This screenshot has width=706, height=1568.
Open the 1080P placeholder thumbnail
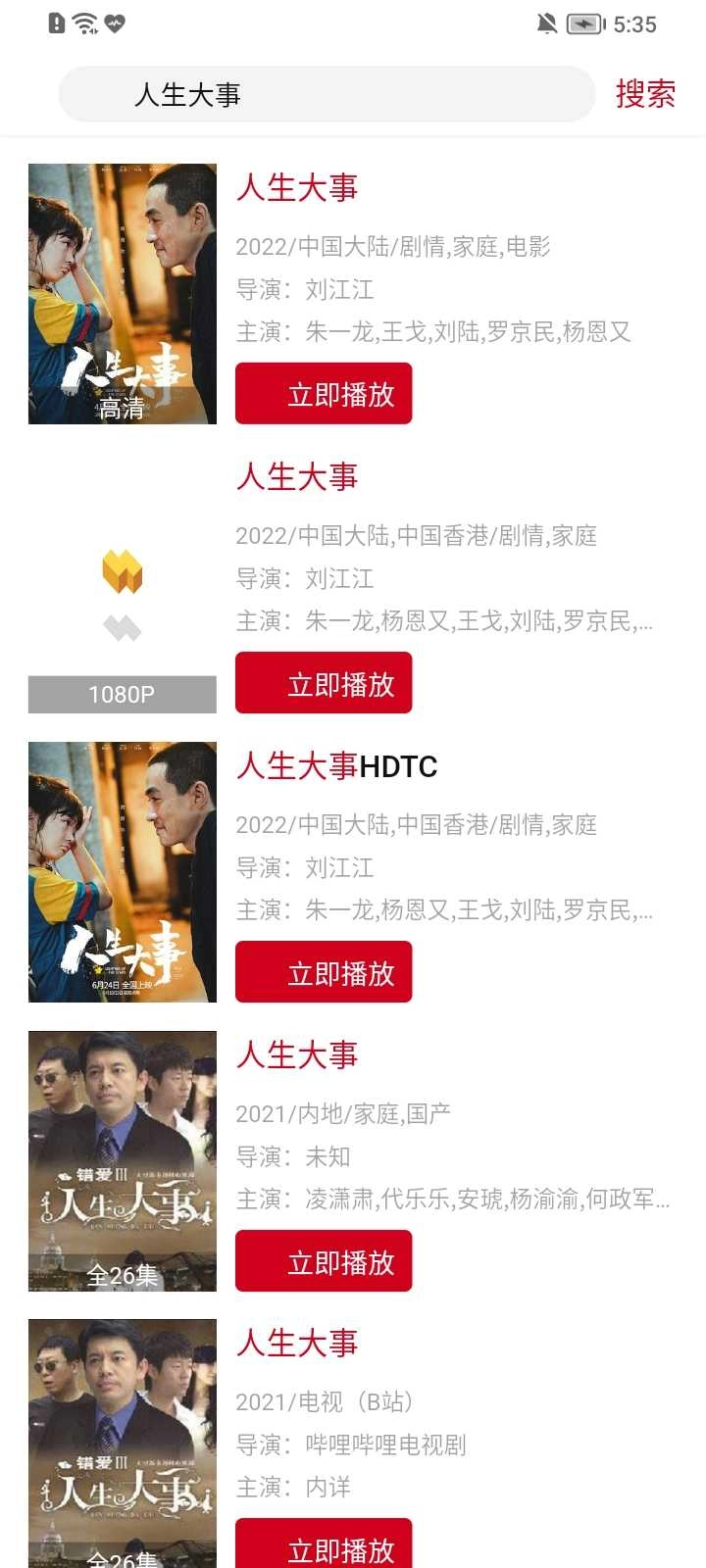pyautogui.click(x=123, y=583)
